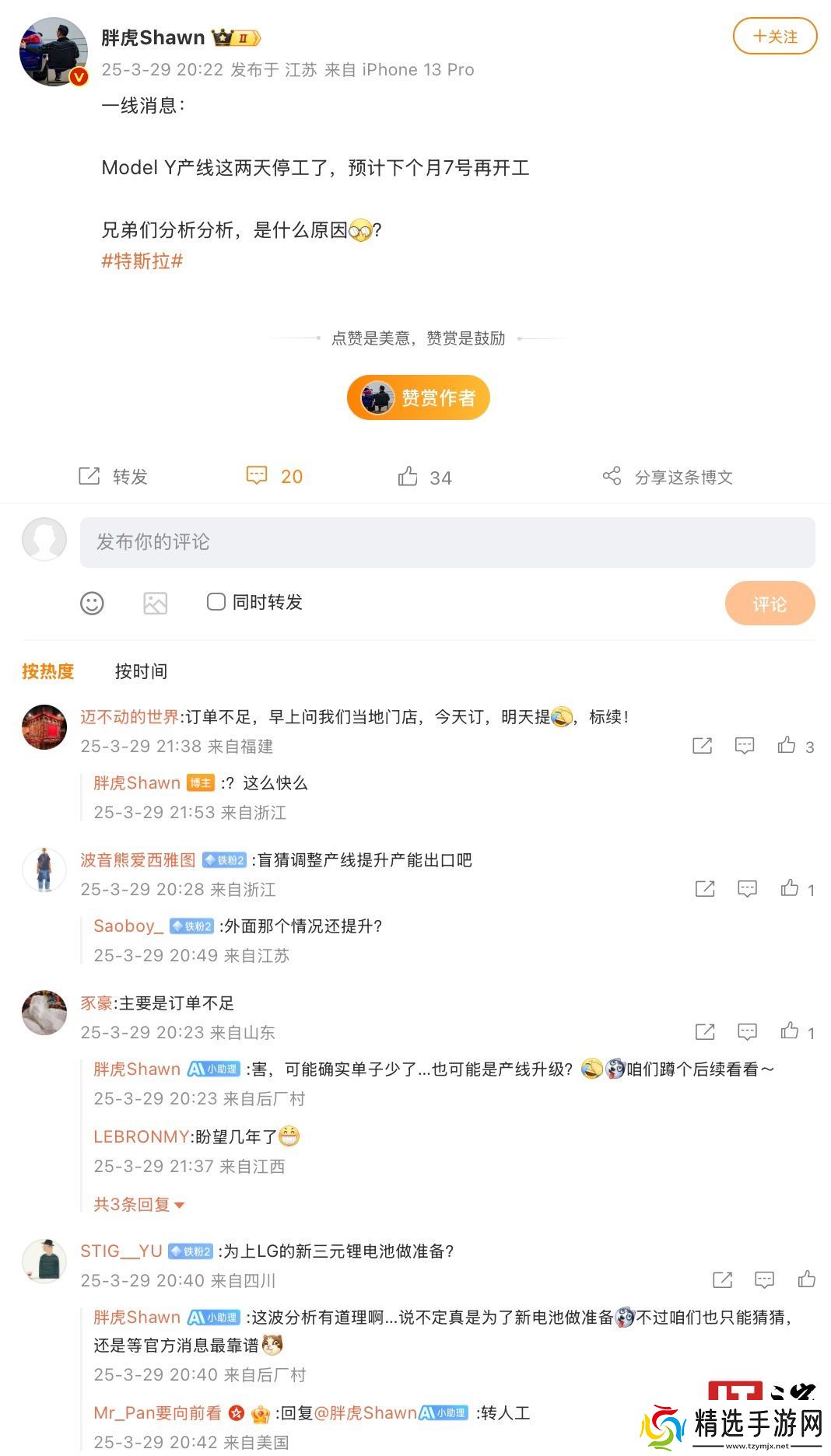Like 迈不动的世界's comment
831x1456 pixels.
(x=787, y=746)
